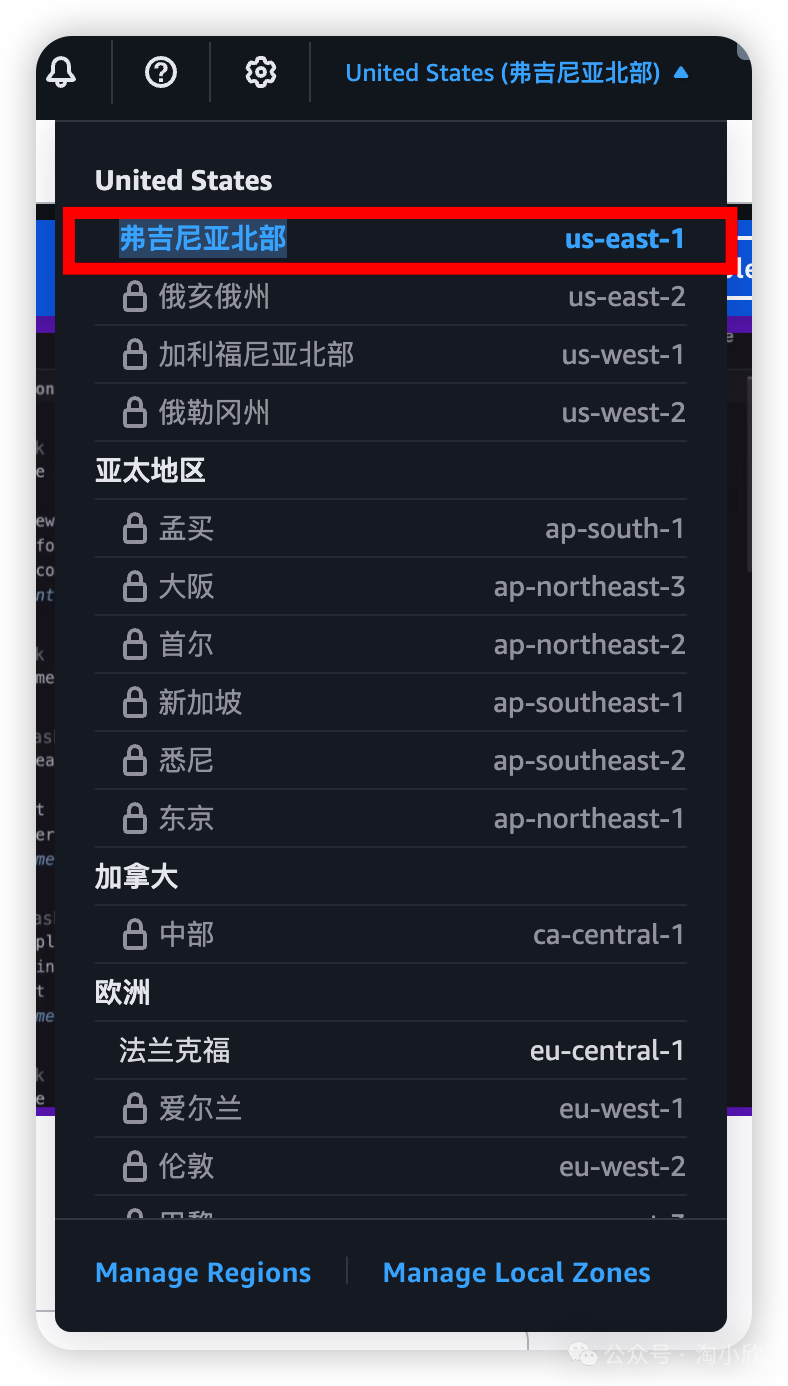Click the lock icon next to 东京
Screen dimensions: 788x1386
(135, 818)
